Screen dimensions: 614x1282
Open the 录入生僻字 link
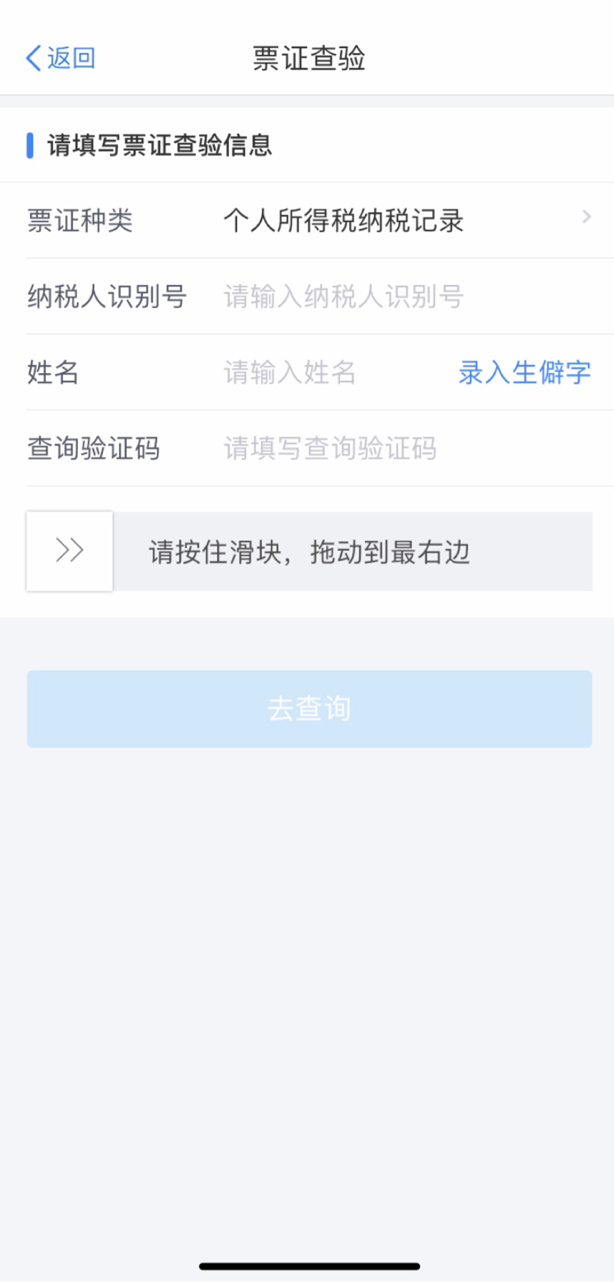point(525,373)
